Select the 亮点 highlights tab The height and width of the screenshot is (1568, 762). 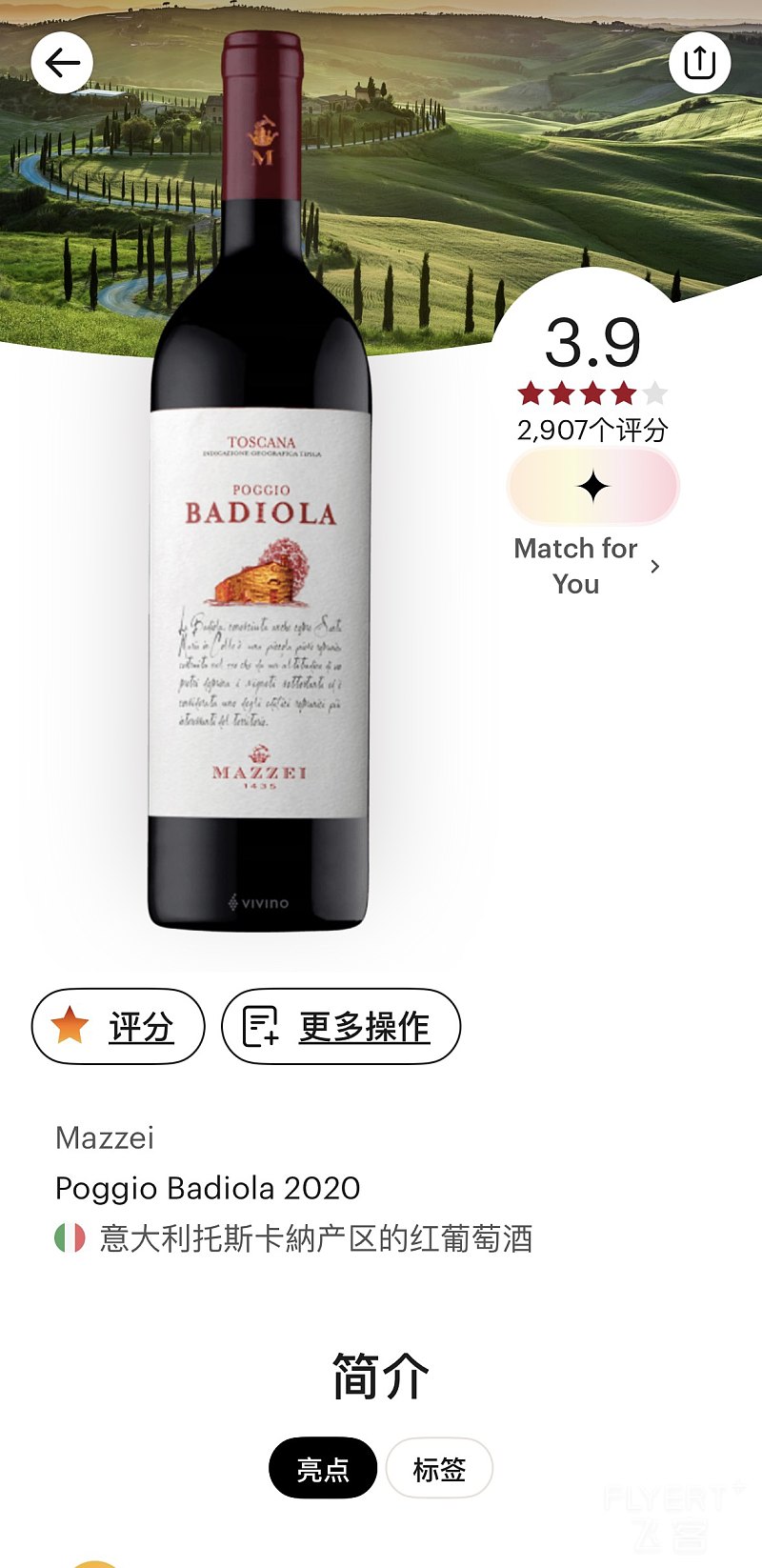[323, 1468]
